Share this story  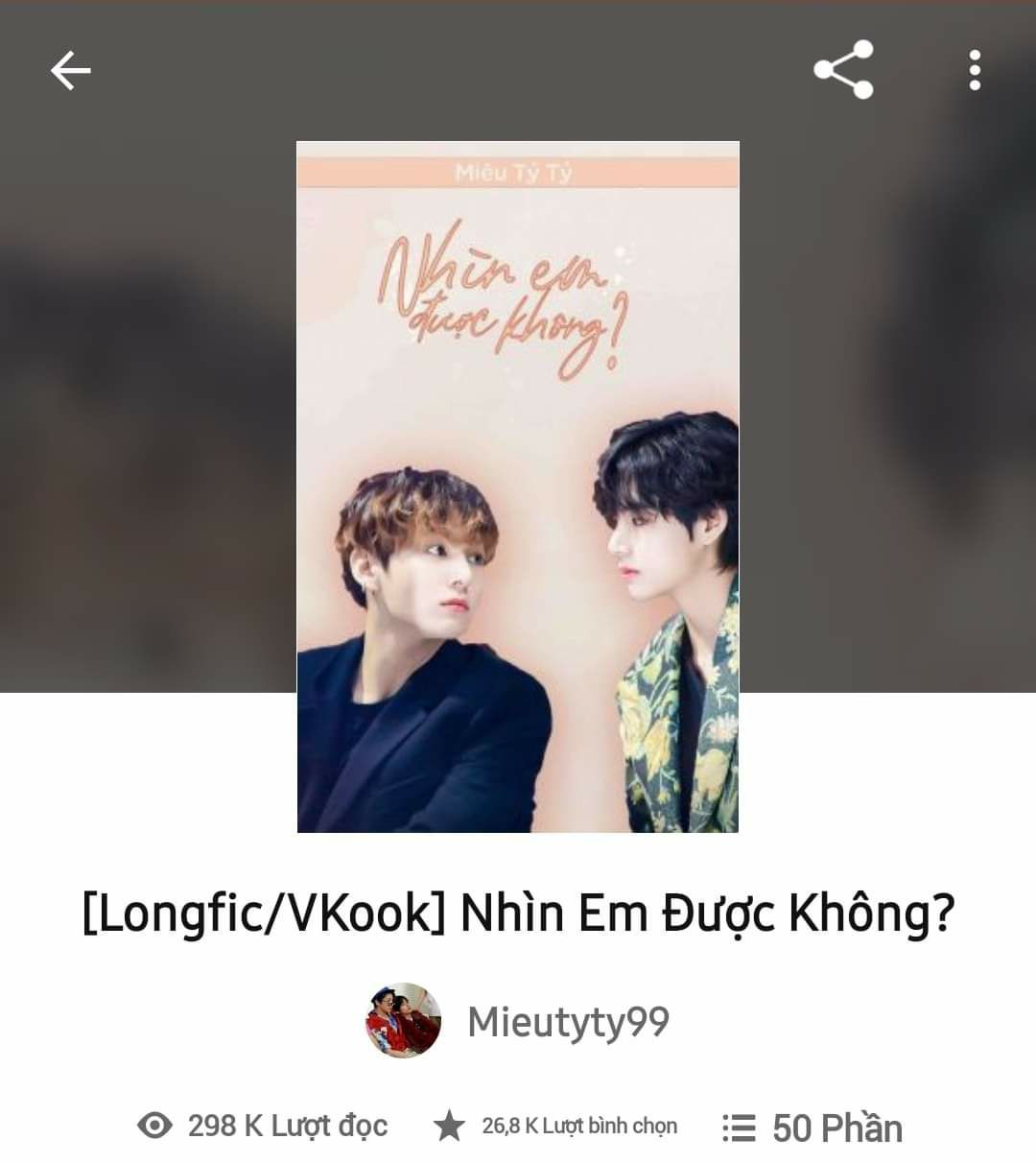pyautogui.click(x=843, y=70)
